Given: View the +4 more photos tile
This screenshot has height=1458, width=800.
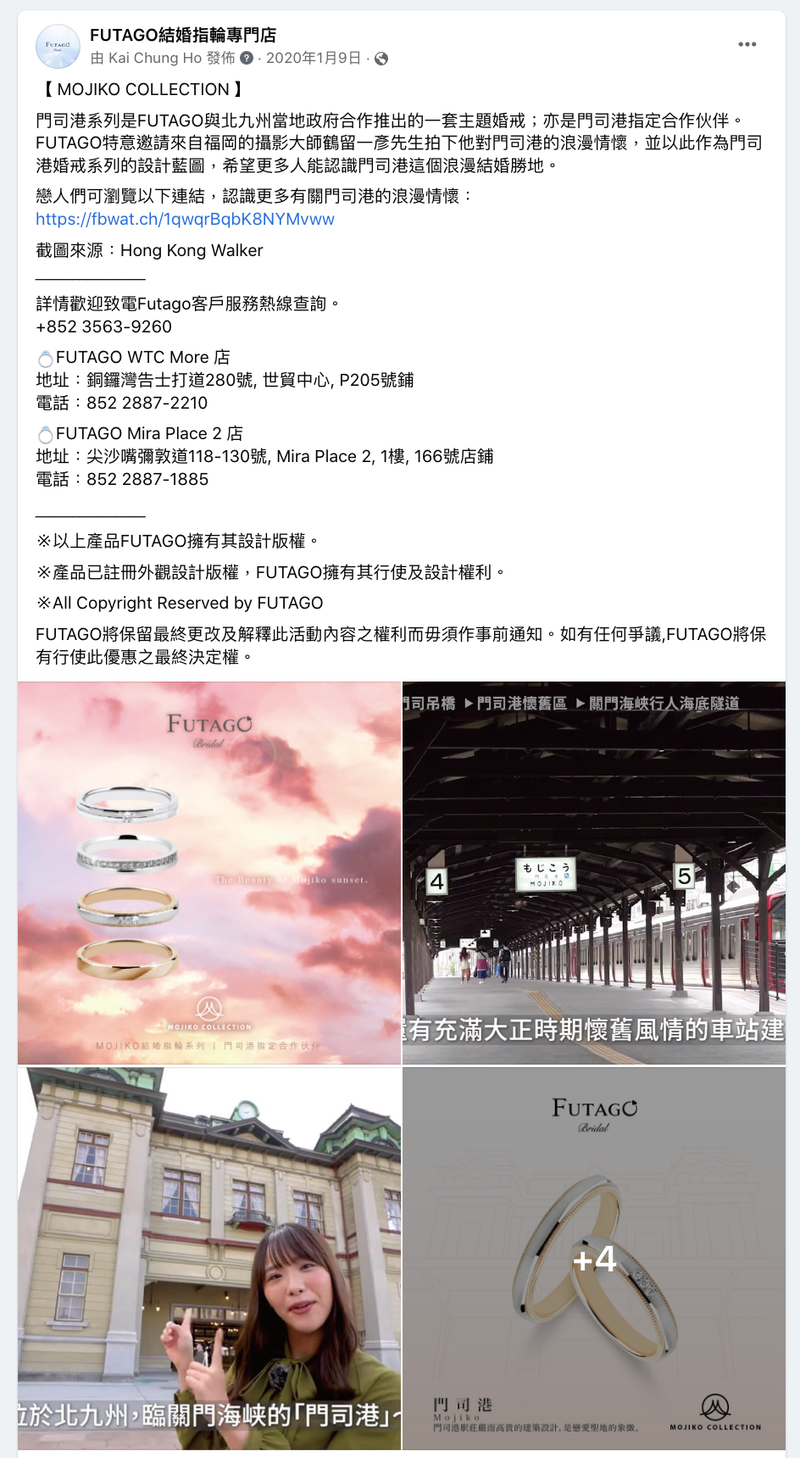Looking at the screenshot, I should [593, 1258].
